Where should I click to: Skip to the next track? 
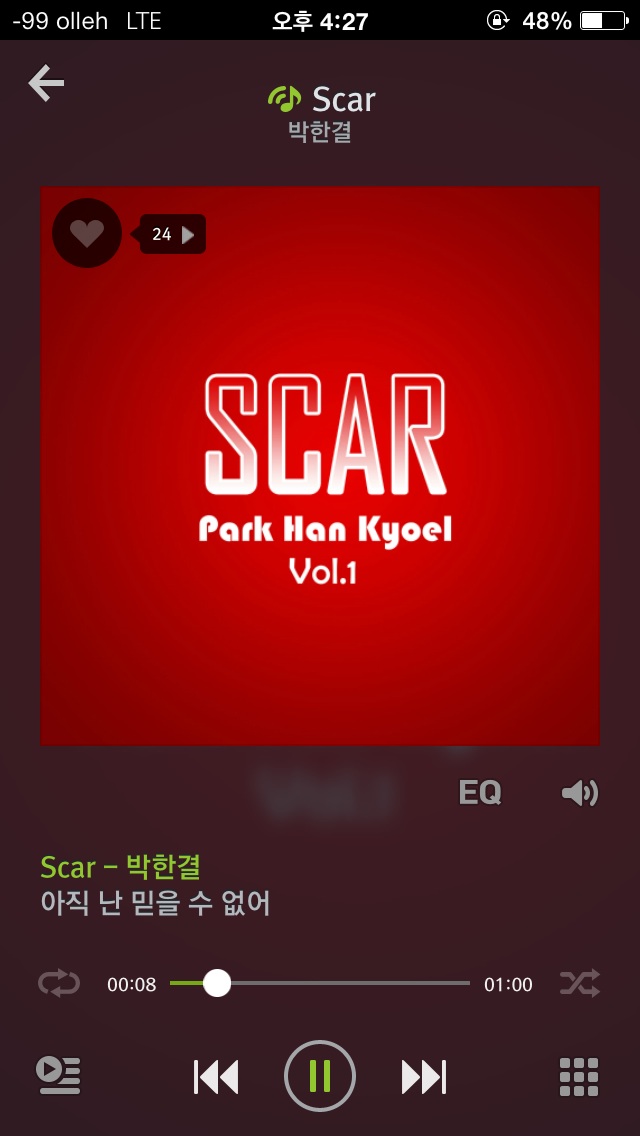coord(424,1077)
